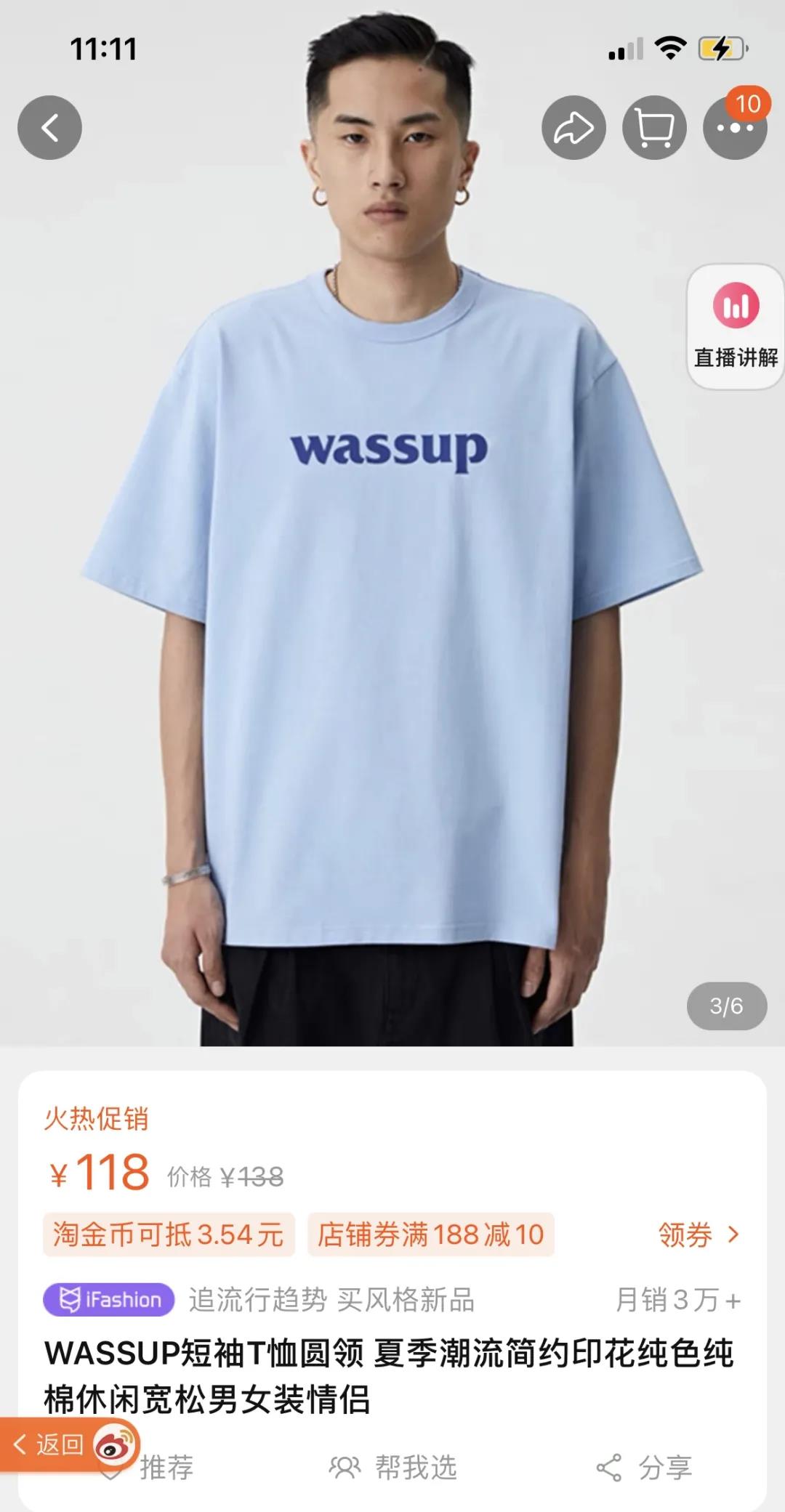Open the 淘金币可抵3.54元 offer tag

click(169, 1234)
